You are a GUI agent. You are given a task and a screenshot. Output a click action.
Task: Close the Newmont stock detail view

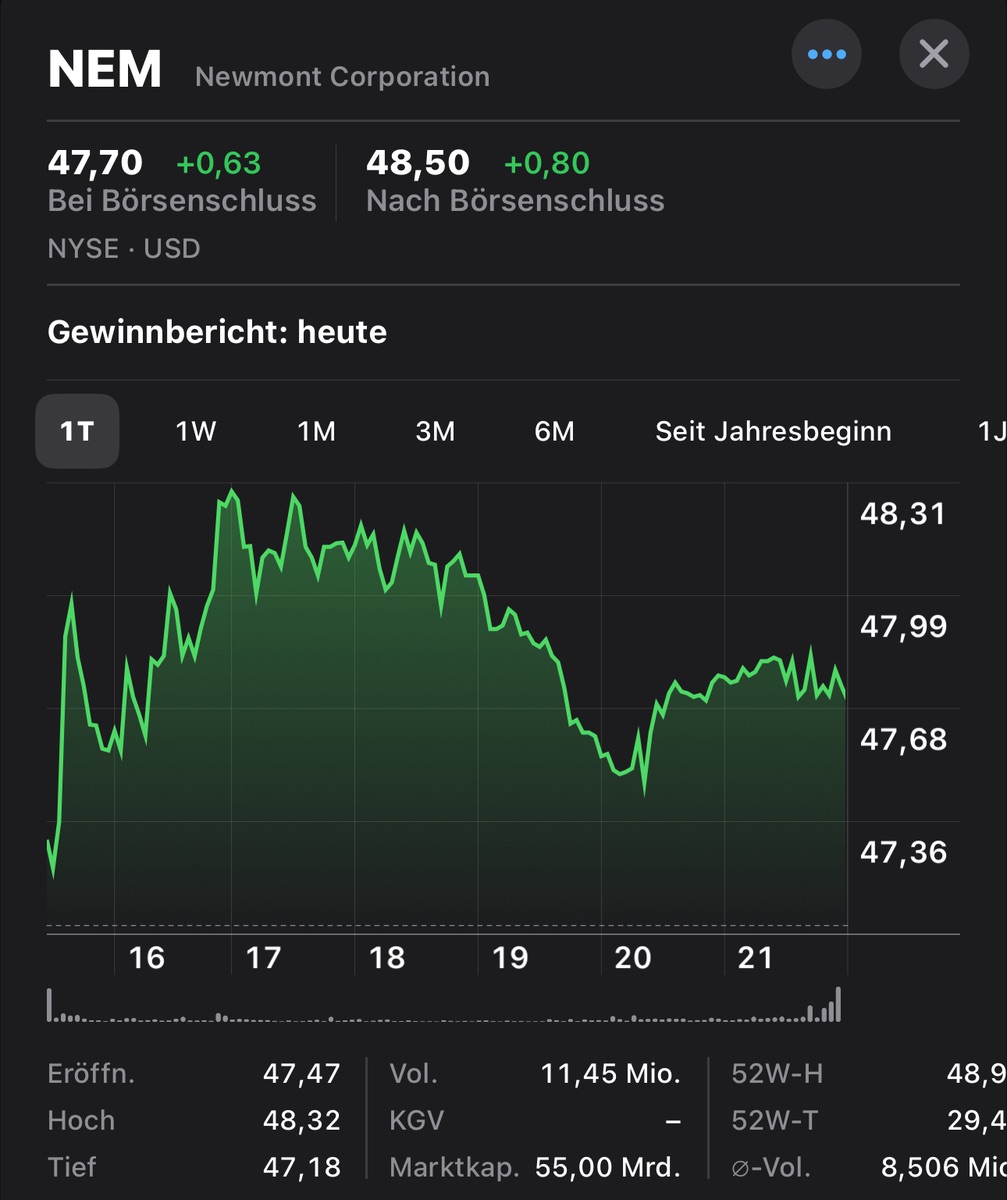934,54
